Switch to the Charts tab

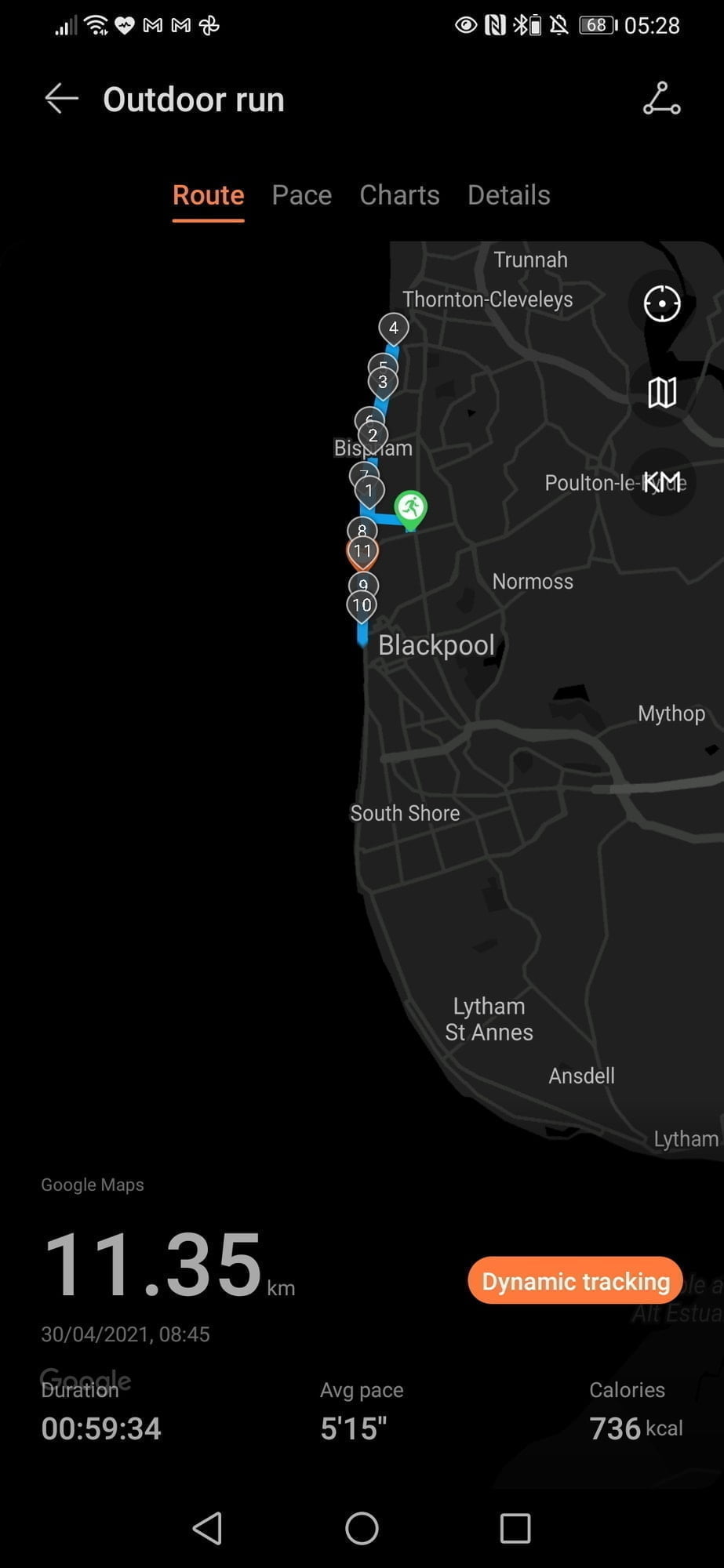pos(399,195)
